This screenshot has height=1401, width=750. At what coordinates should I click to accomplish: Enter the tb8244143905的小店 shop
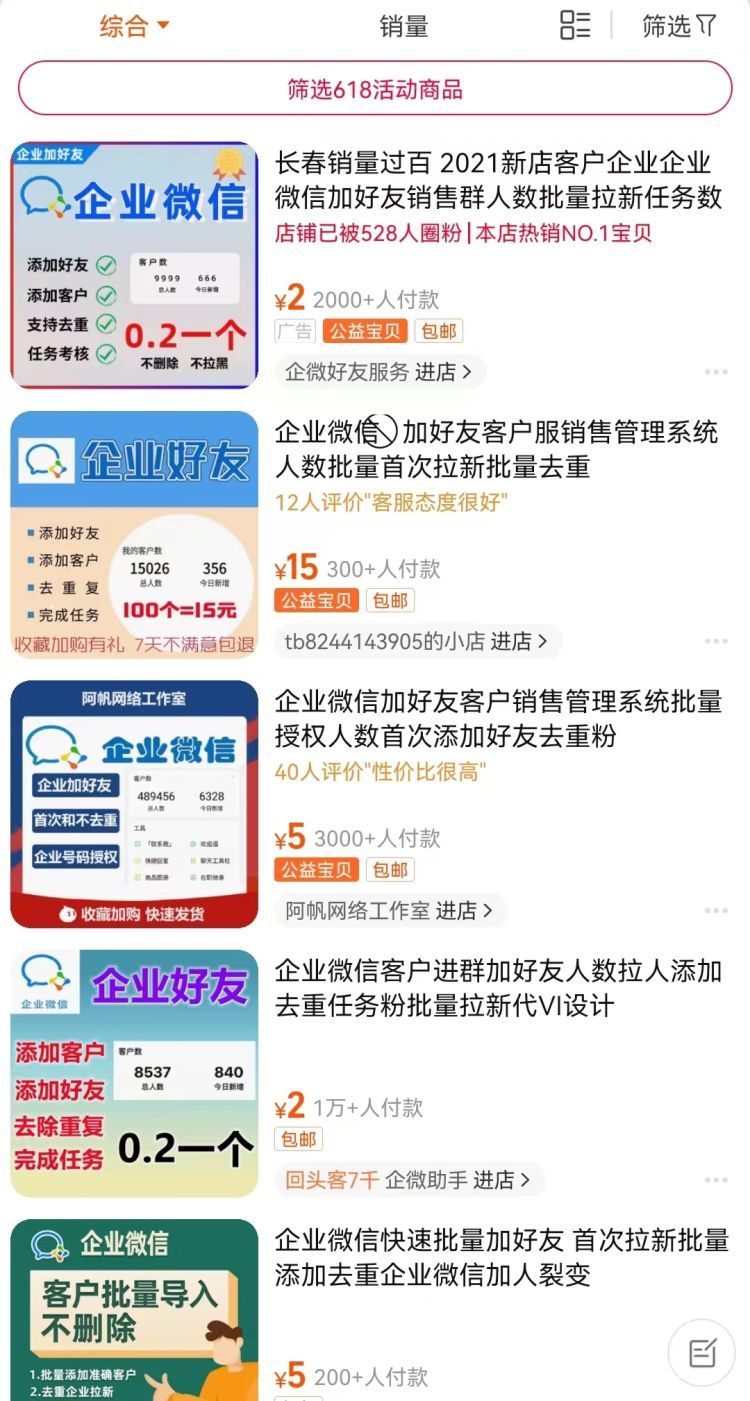[x=416, y=642]
